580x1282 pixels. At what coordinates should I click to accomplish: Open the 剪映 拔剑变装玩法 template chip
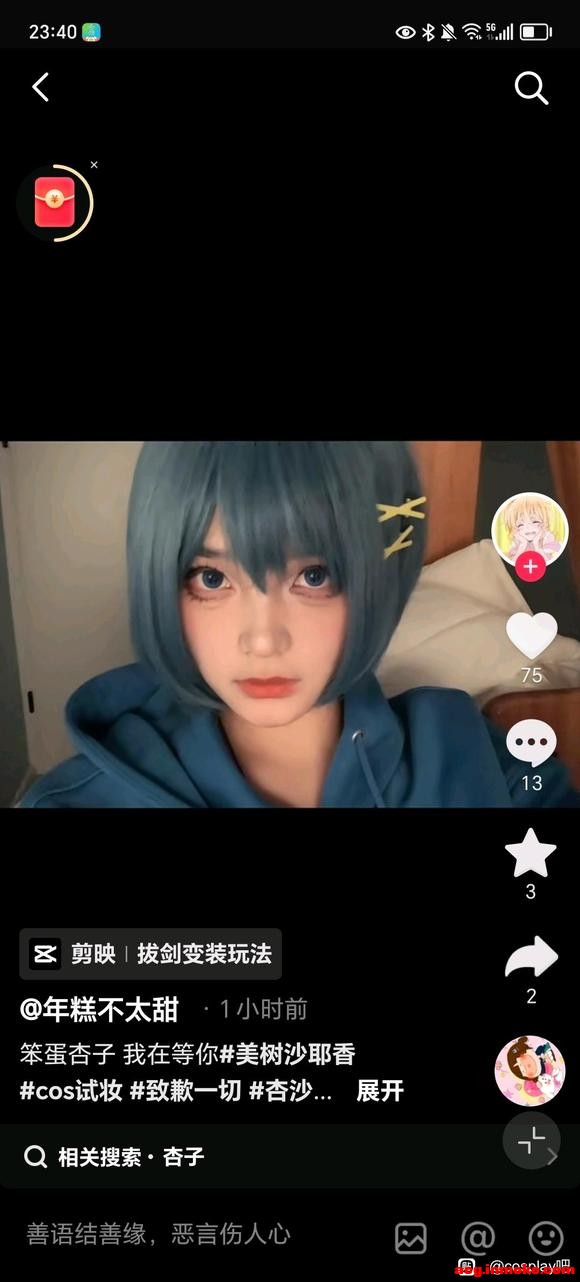coord(151,954)
